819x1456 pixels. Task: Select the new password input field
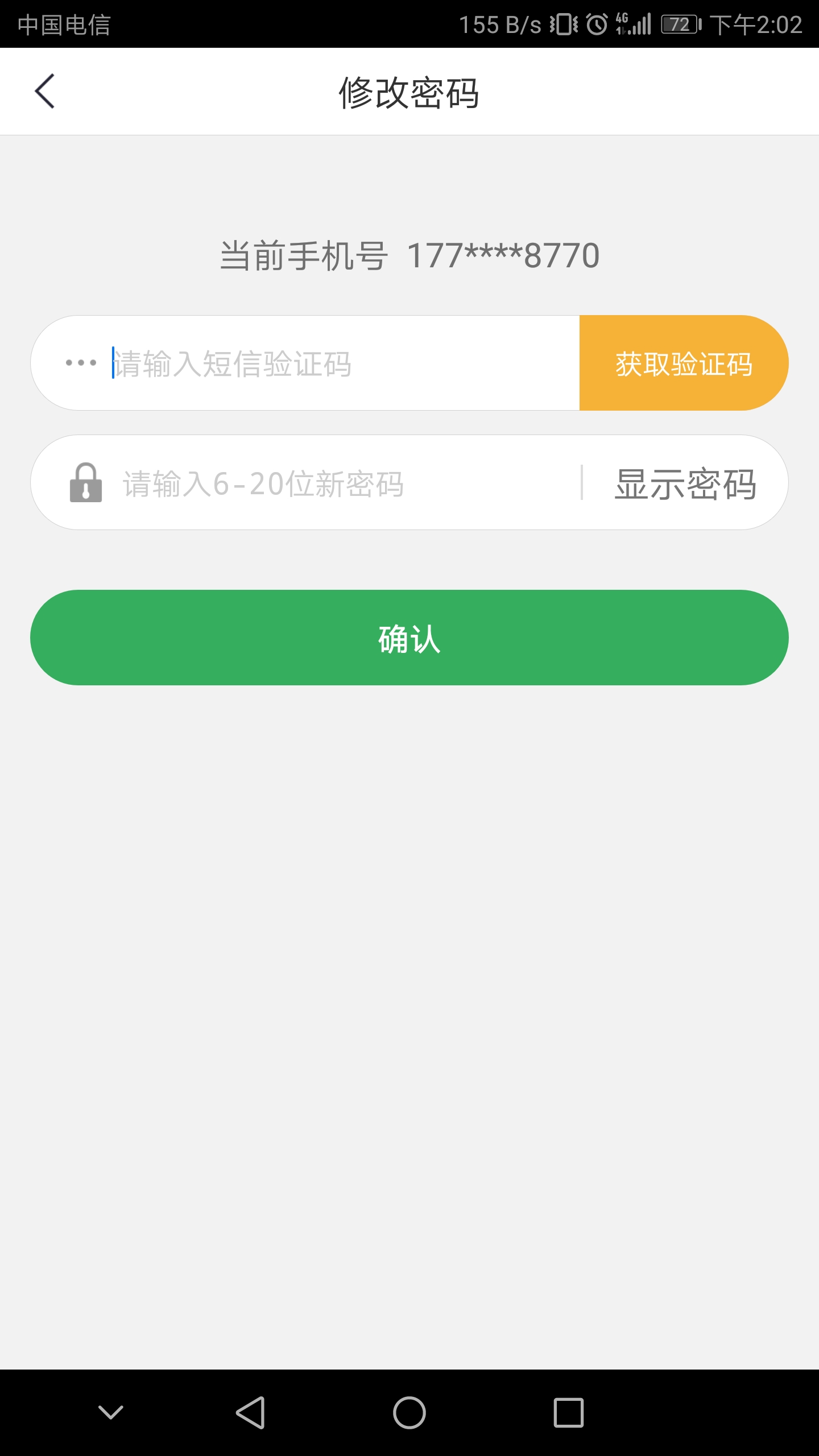[341, 483]
